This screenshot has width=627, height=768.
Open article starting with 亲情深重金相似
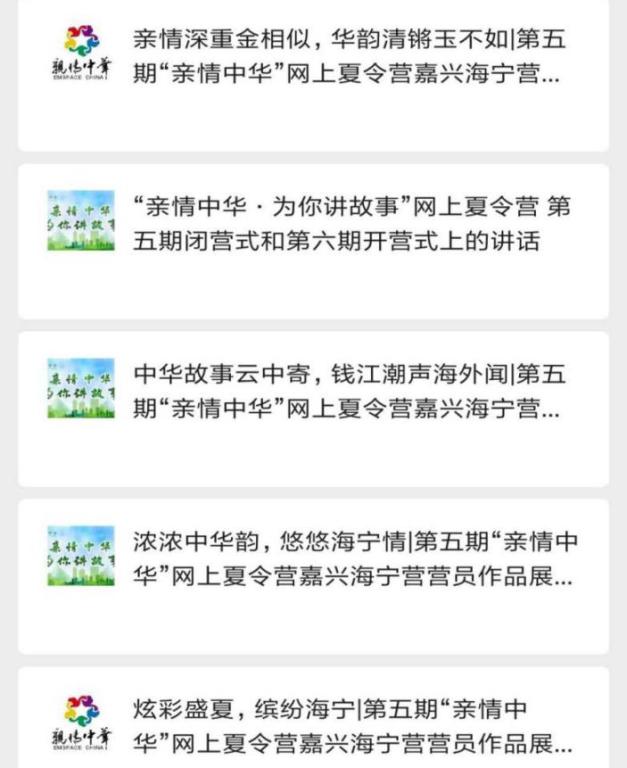348,57
